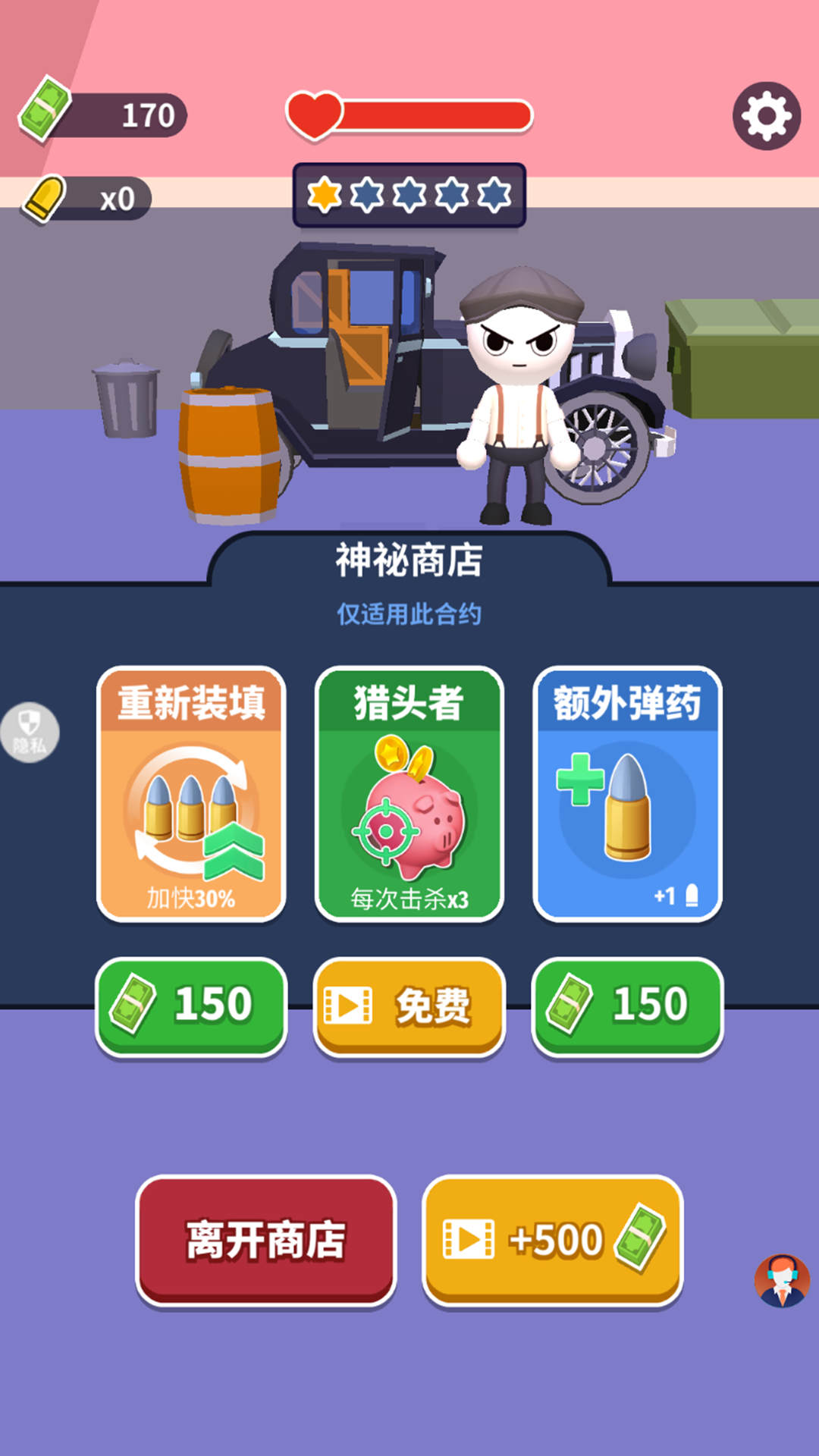Buy 重新装填 for 150 cash

coord(191,1006)
